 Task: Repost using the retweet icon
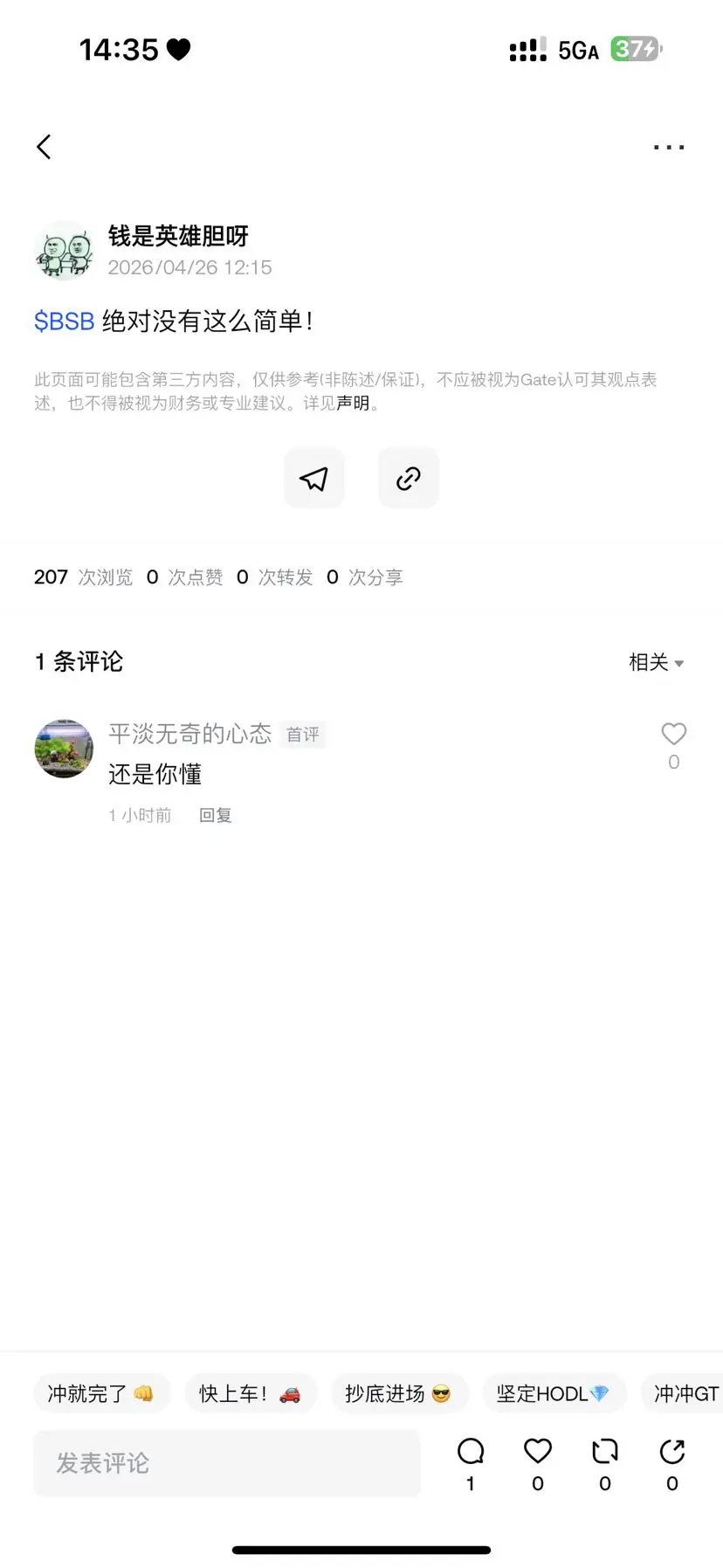click(x=604, y=1452)
